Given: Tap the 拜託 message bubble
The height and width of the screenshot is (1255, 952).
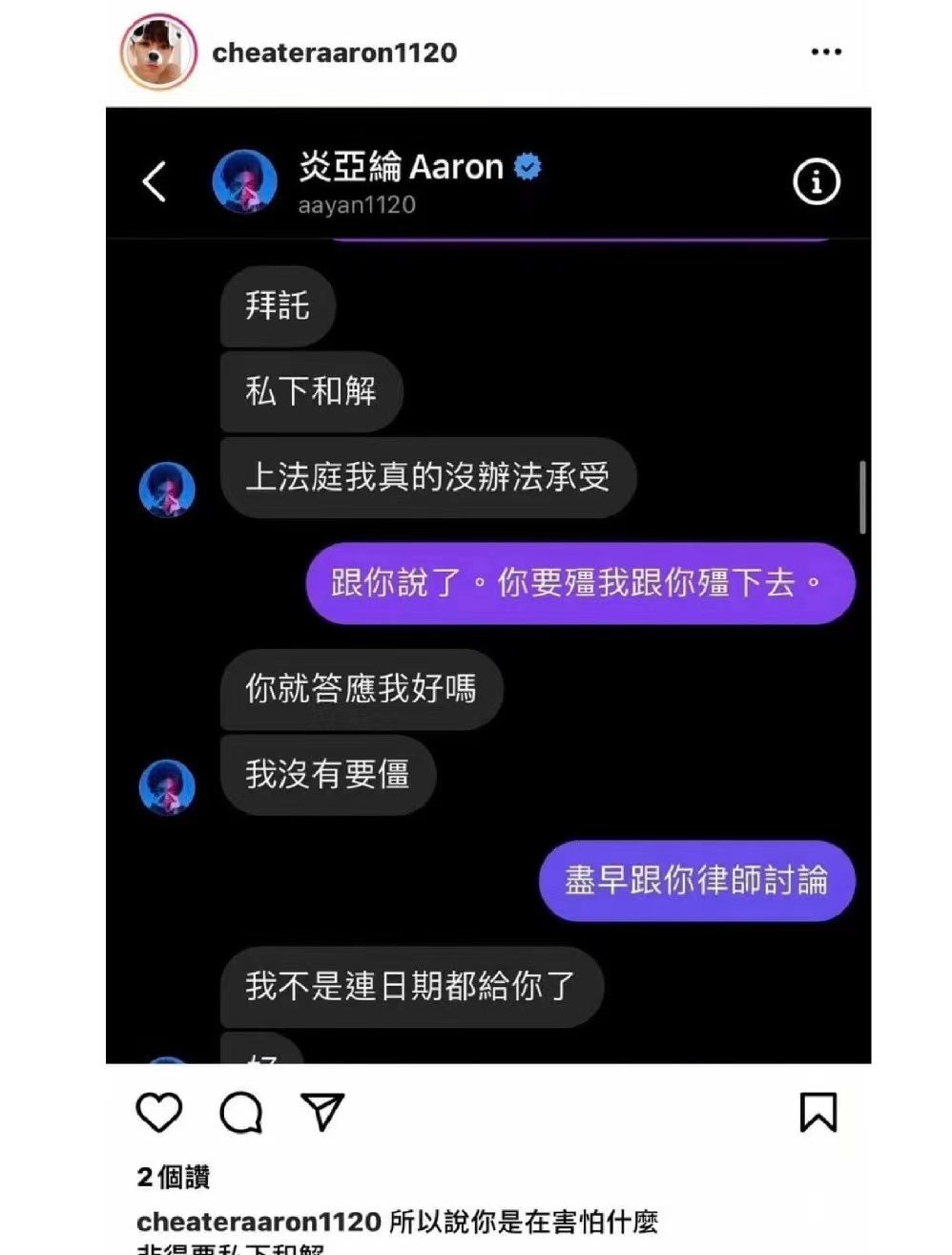Looking at the screenshot, I should pyautogui.click(x=278, y=307).
